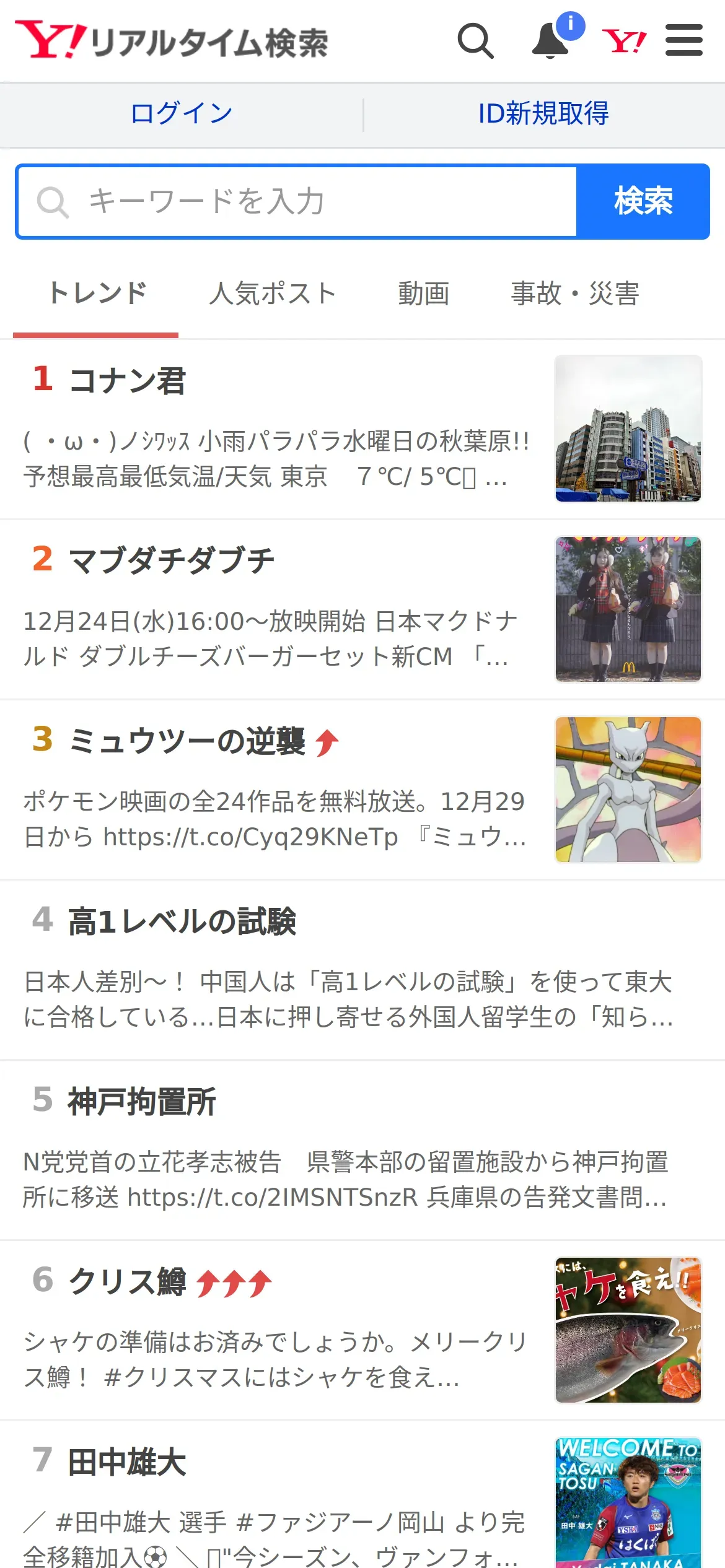Go to Yahoo! Japan home logo
The image size is (725, 1568).
(x=624, y=41)
